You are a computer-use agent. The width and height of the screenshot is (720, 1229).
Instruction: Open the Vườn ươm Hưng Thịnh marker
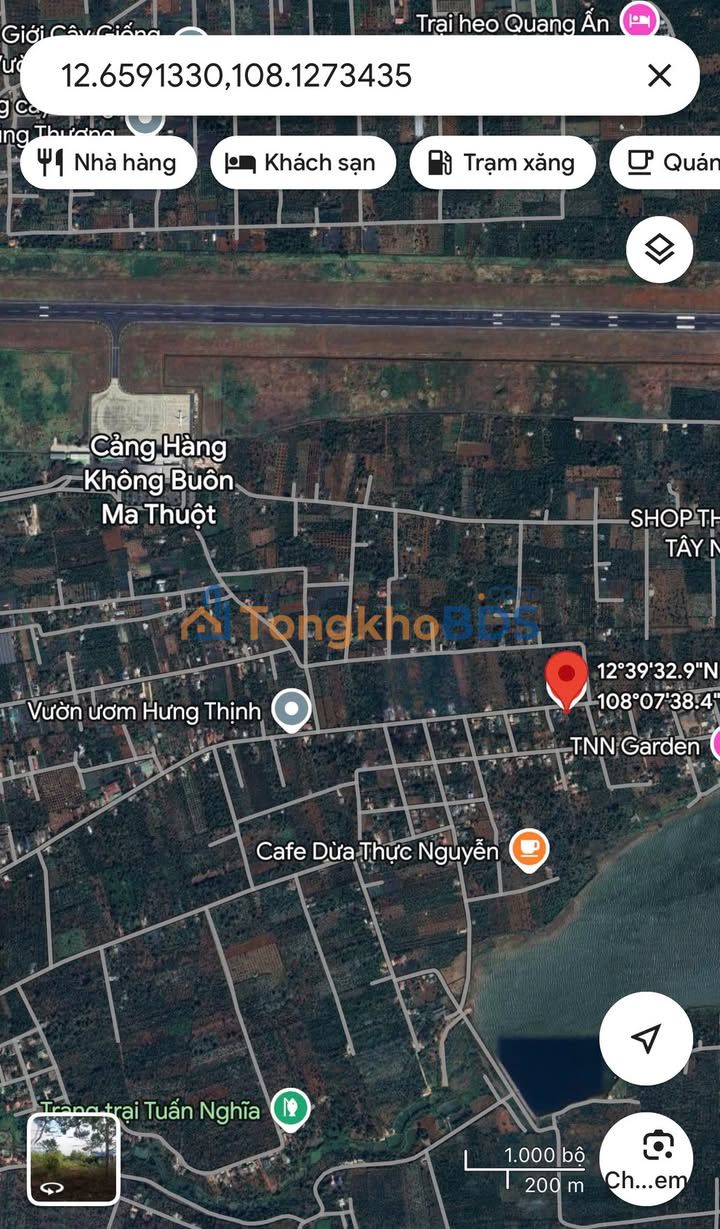292,711
